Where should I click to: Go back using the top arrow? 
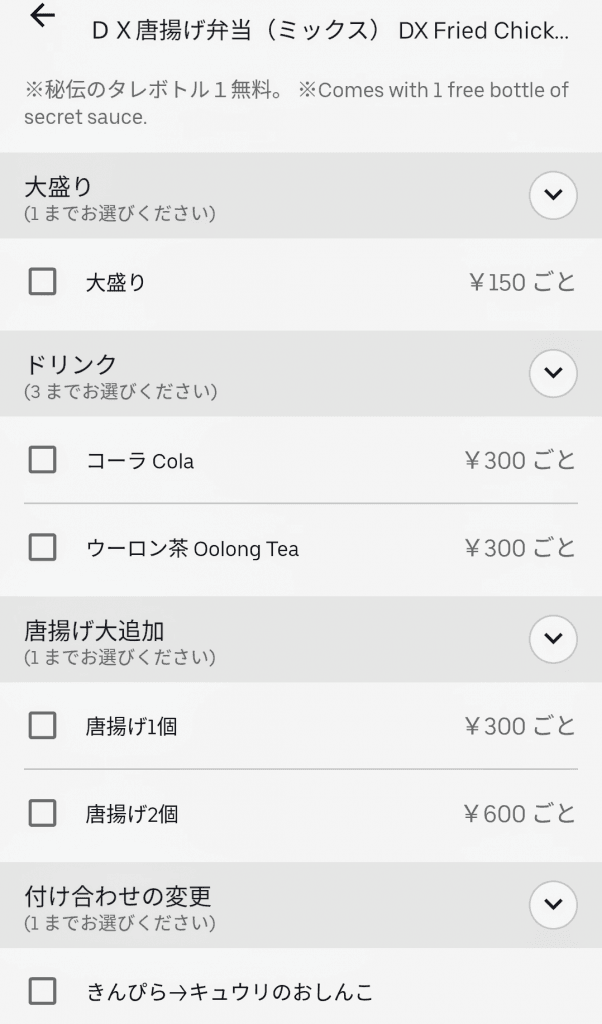click(42, 17)
